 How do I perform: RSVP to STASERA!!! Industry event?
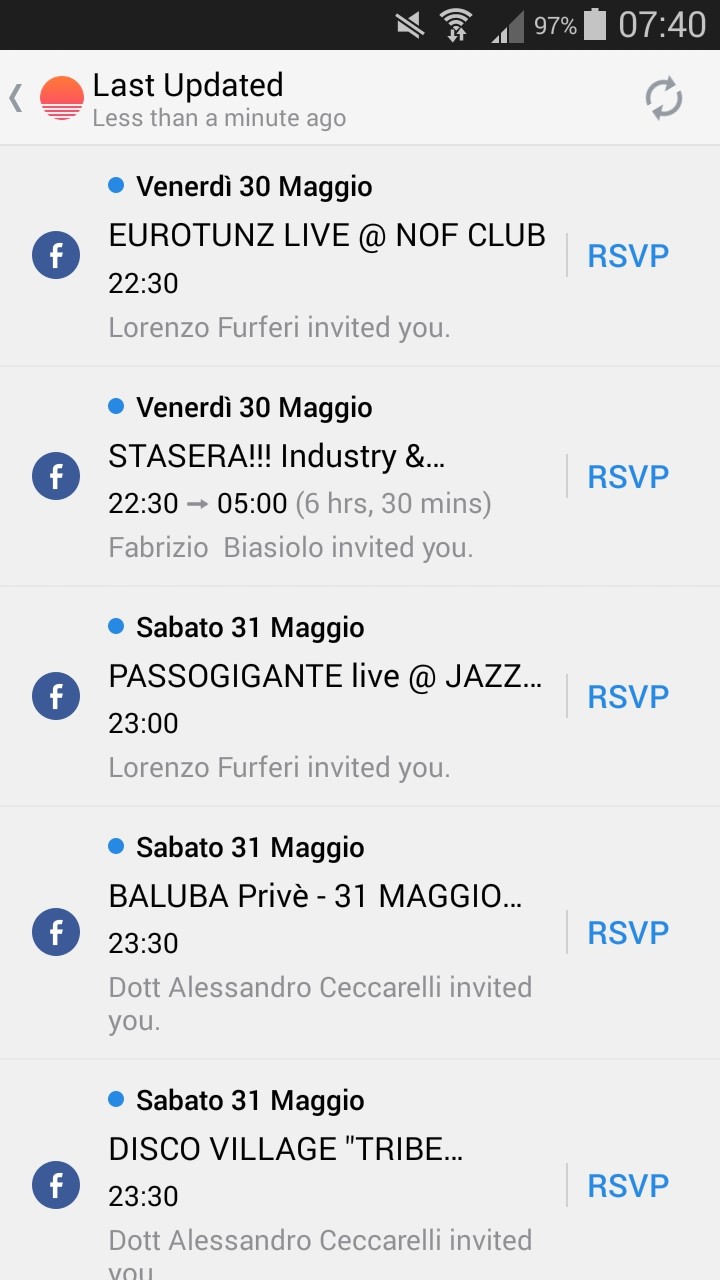pyautogui.click(x=628, y=477)
